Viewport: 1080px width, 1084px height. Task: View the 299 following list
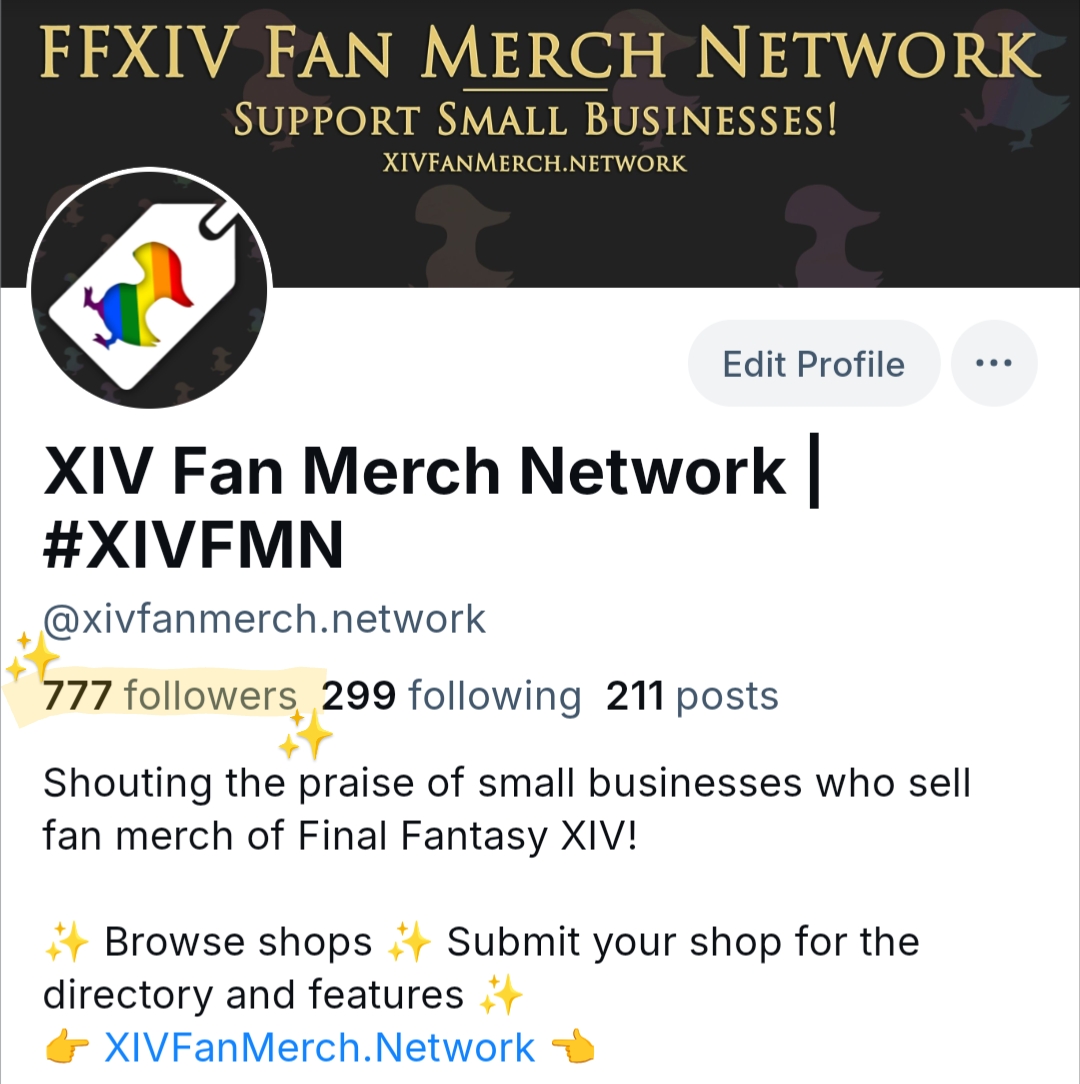tap(451, 696)
